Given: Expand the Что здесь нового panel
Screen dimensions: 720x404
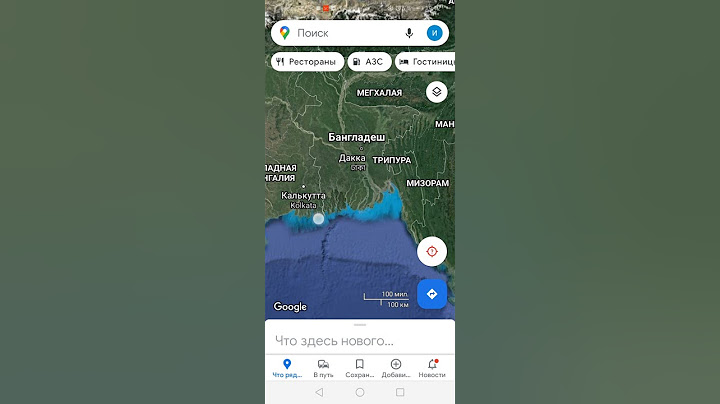Looking at the screenshot, I should (x=359, y=340).
